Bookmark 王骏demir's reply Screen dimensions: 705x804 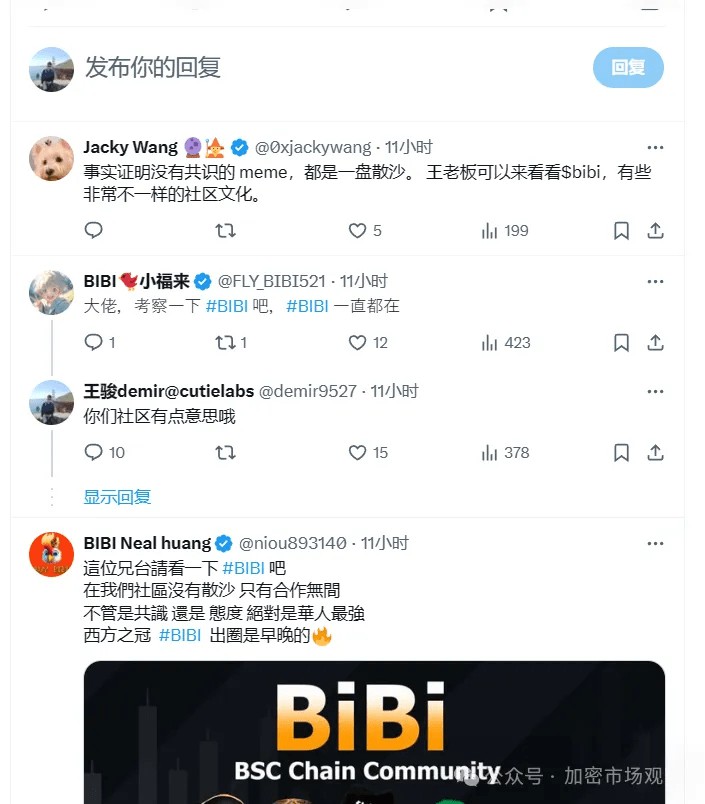[621, 453]
